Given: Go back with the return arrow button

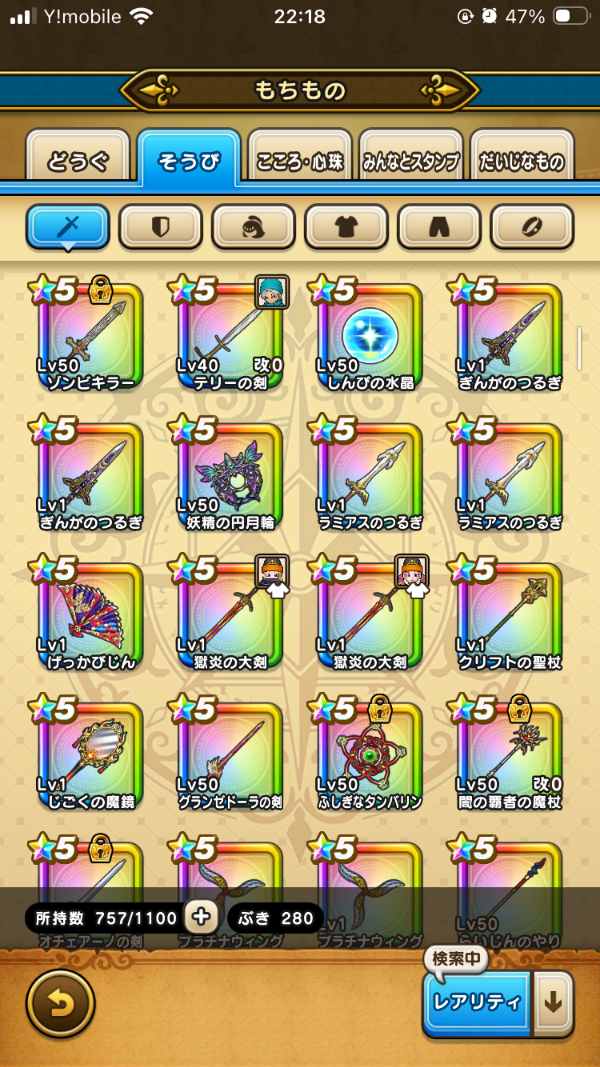Looking at the screenshot, I should [x=61, y=1003].
